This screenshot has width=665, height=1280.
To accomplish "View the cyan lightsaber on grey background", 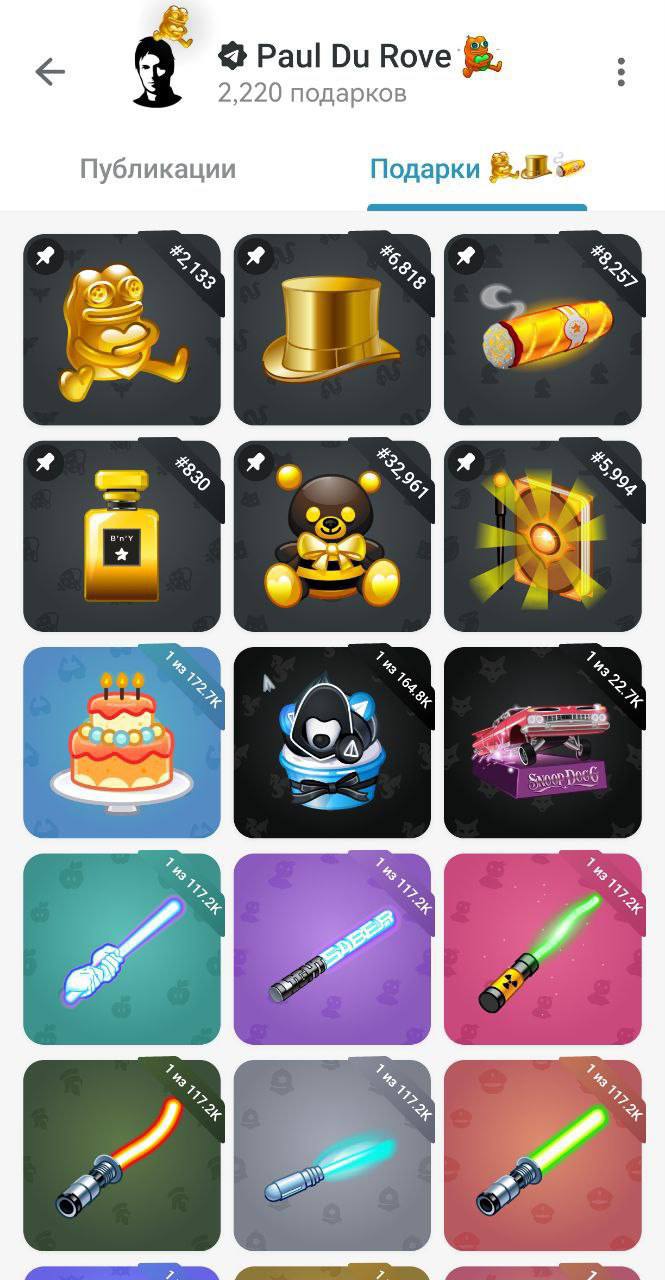I will [332, 1154].
